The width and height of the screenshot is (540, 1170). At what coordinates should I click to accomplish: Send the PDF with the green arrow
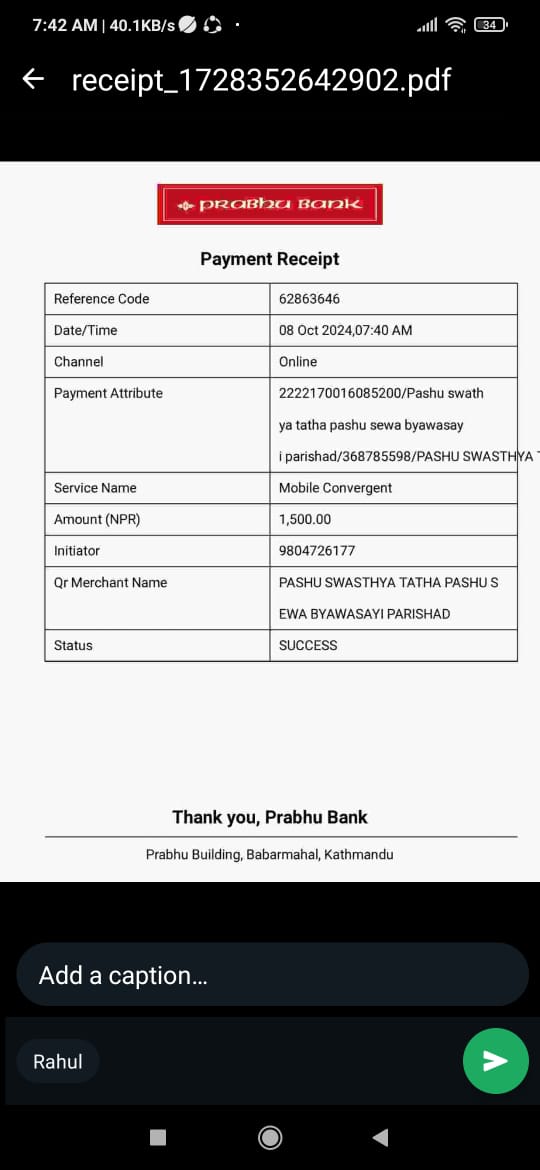coord(495,1061)
